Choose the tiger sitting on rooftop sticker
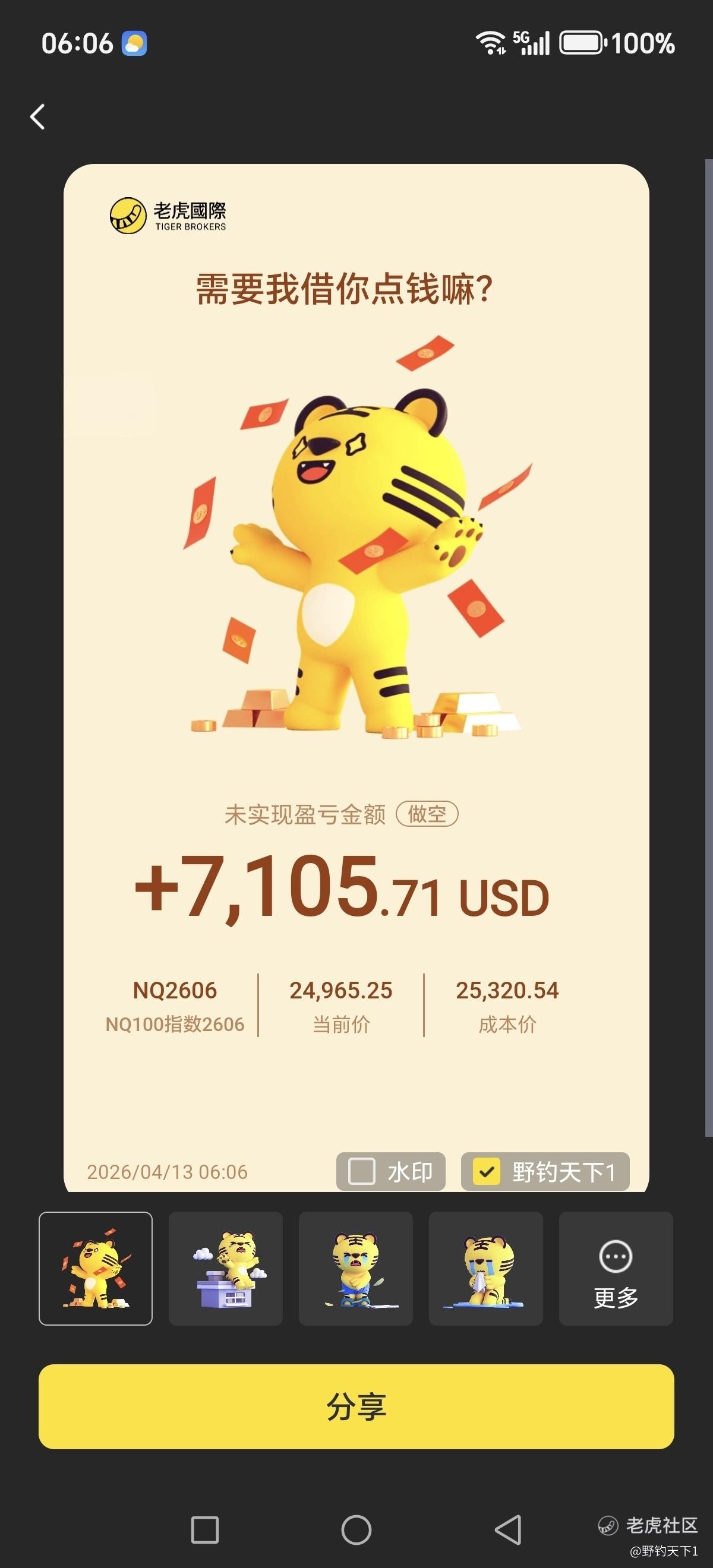 (225, 1268)
